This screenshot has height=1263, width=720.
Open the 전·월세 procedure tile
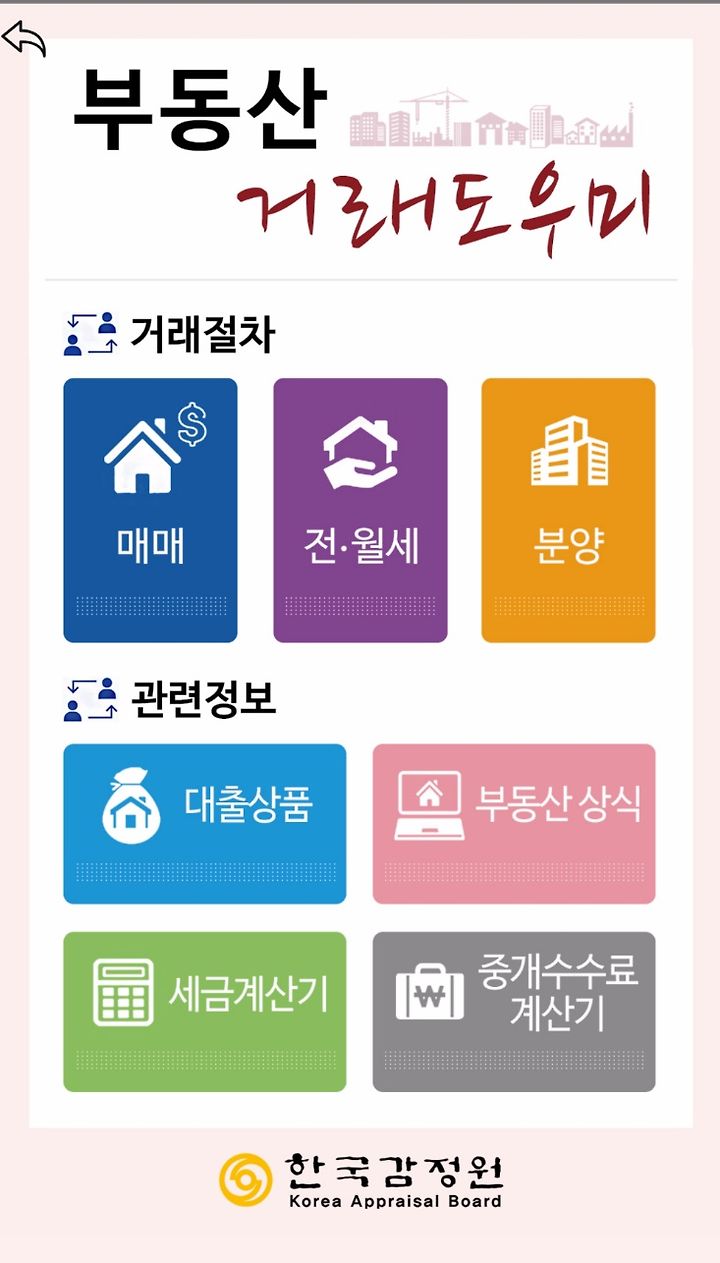pos(360,510)
